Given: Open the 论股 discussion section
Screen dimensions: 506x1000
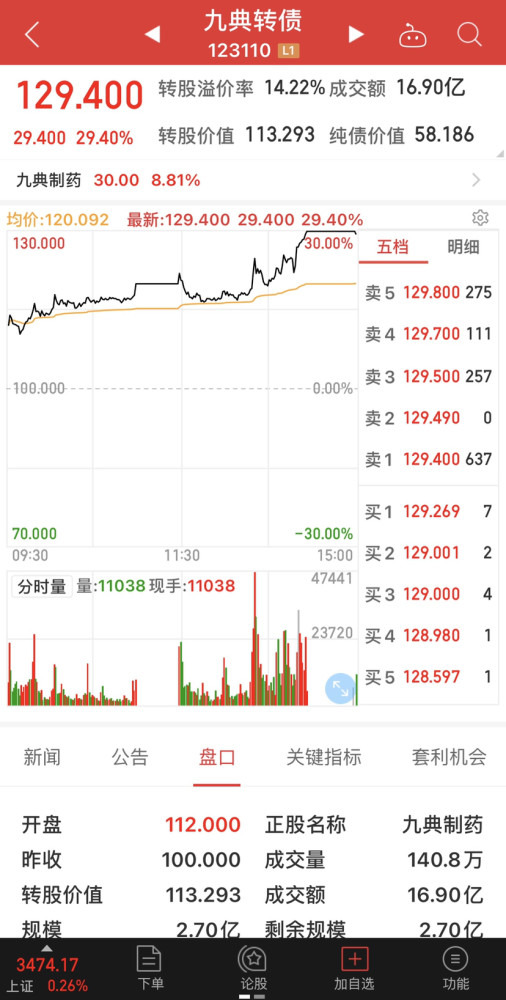Looking at the screenshot, I should [x=252, y=968].
